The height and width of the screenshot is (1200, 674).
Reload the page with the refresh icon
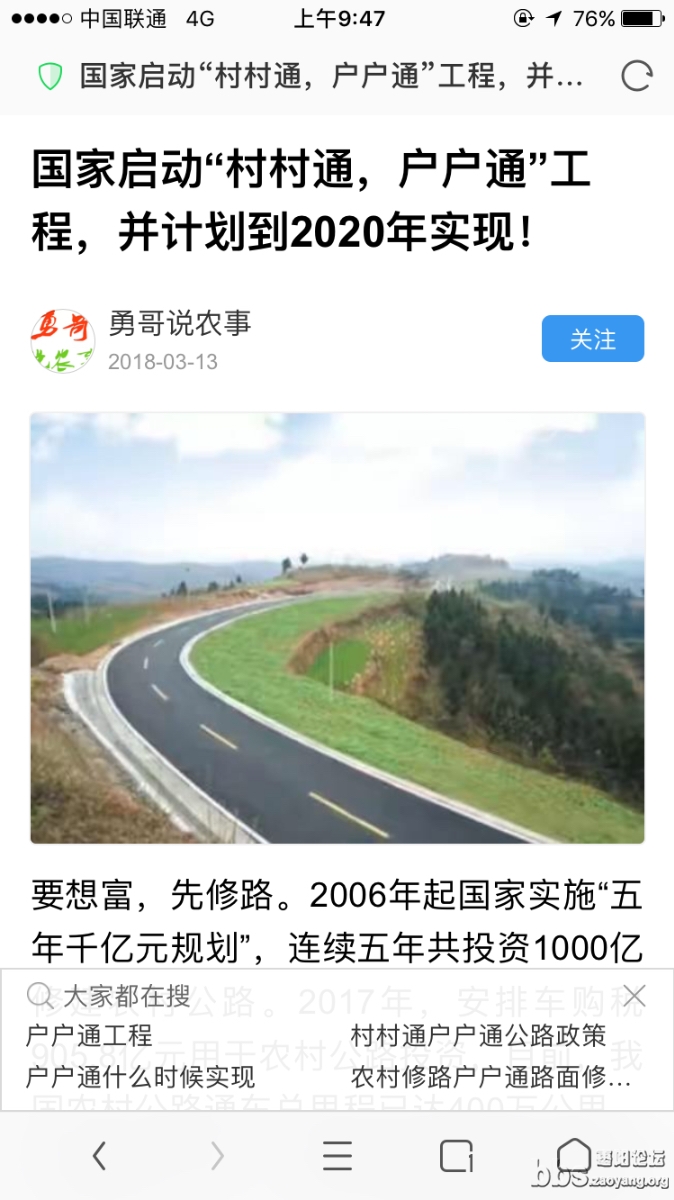pos(637,76)
